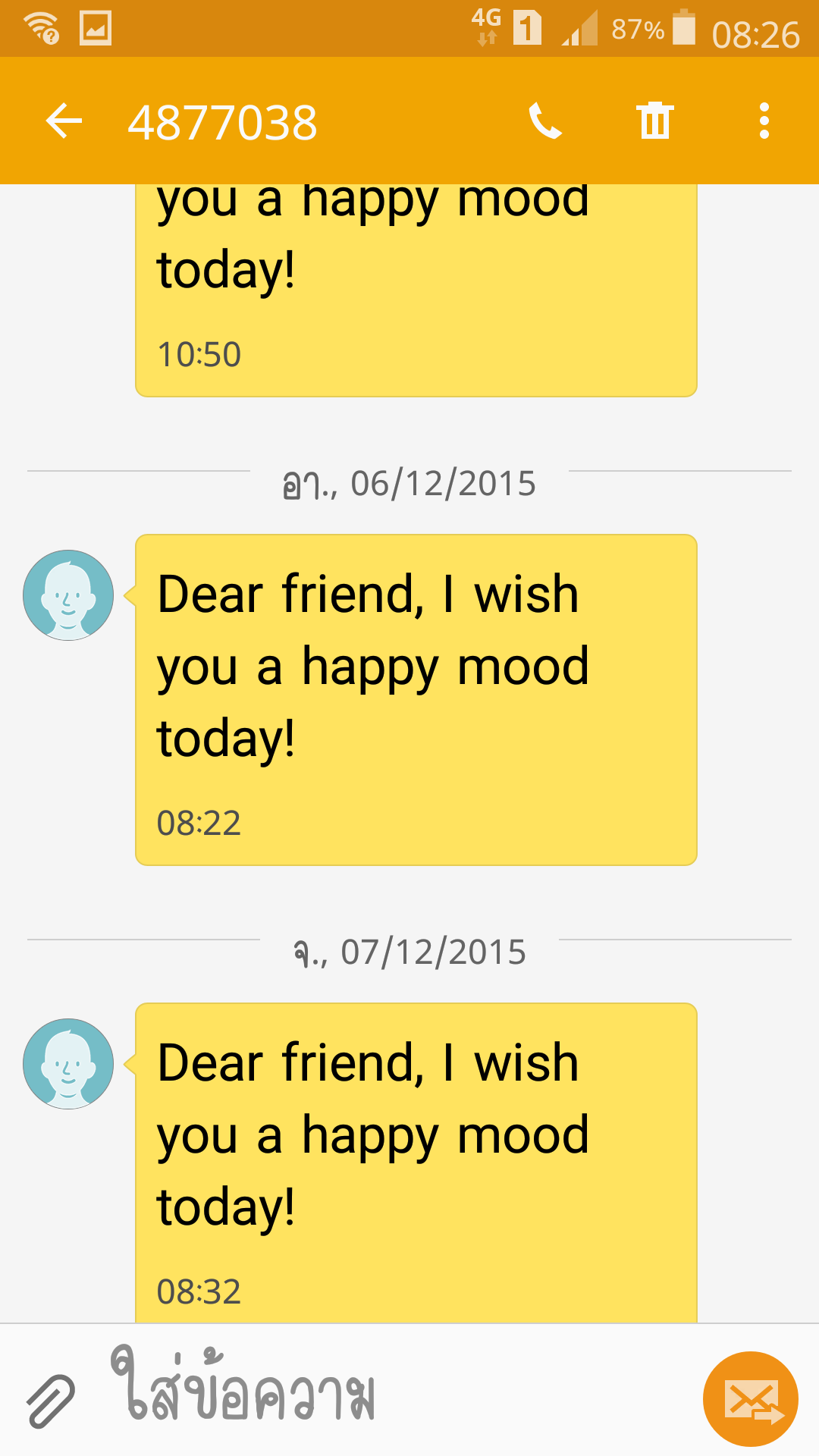Viewport: 819px width, 1456px height.
Task: Open the three-dot overflow menu
Action: pos(764,121)
